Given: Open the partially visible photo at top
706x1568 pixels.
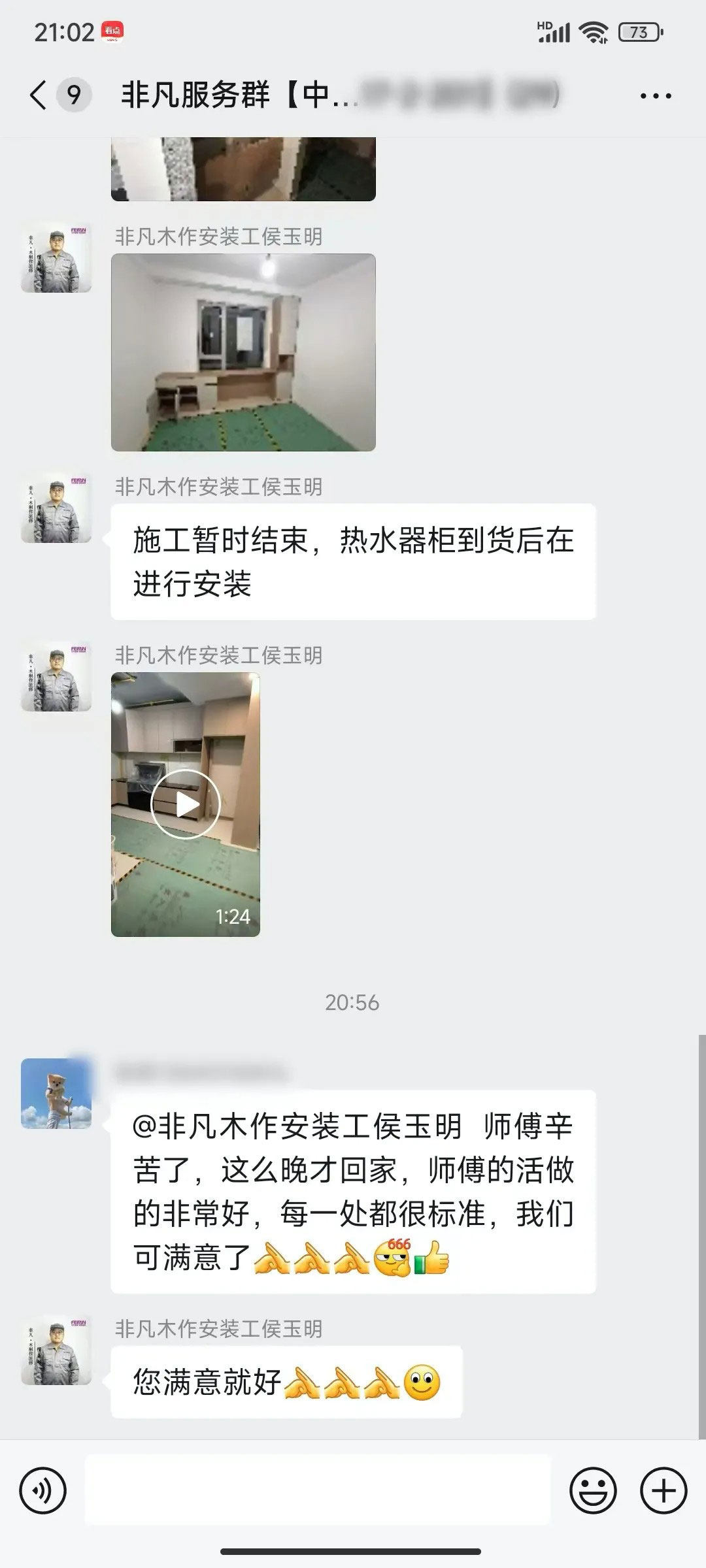Looking at the screenshot, I should pos(243,169).
